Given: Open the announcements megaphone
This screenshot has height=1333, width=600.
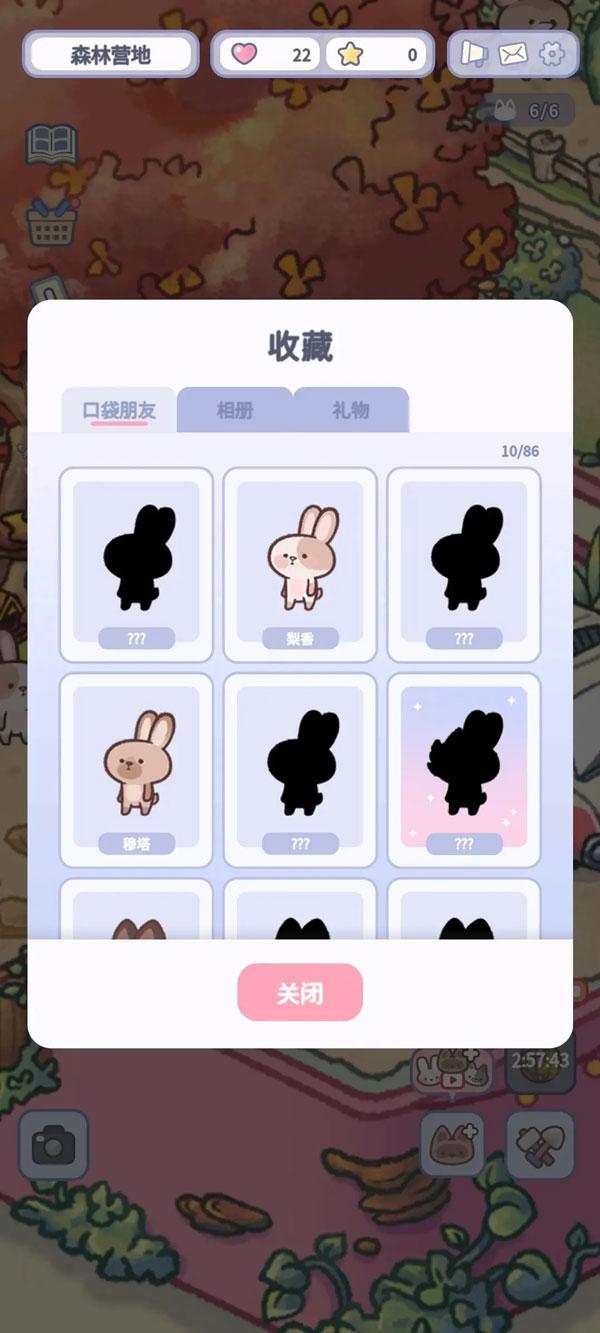Looking at the screenshot, I should point(474,54).
